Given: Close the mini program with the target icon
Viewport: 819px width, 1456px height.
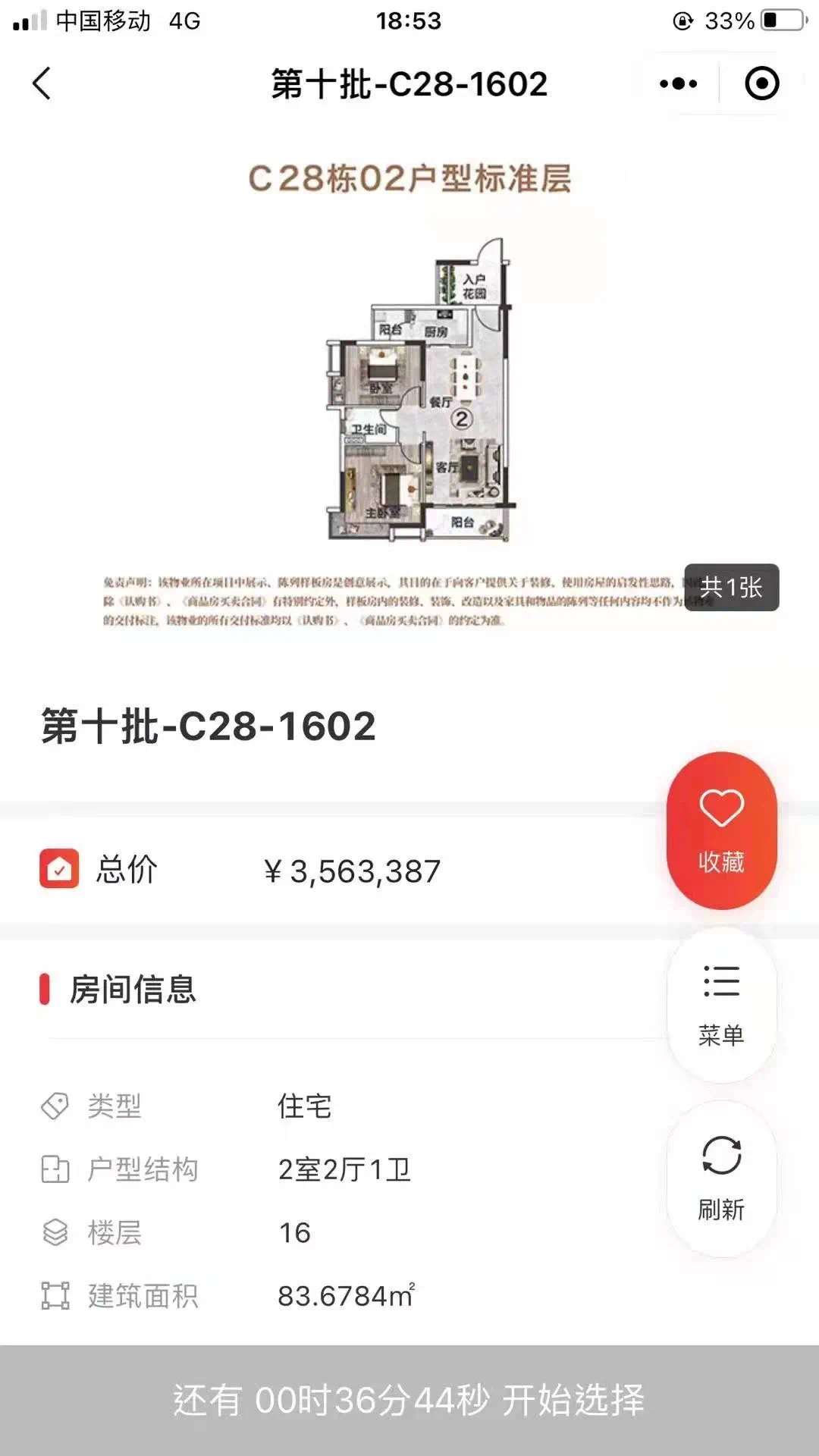Looking at the screenshot, I should [x=761, y=83].
